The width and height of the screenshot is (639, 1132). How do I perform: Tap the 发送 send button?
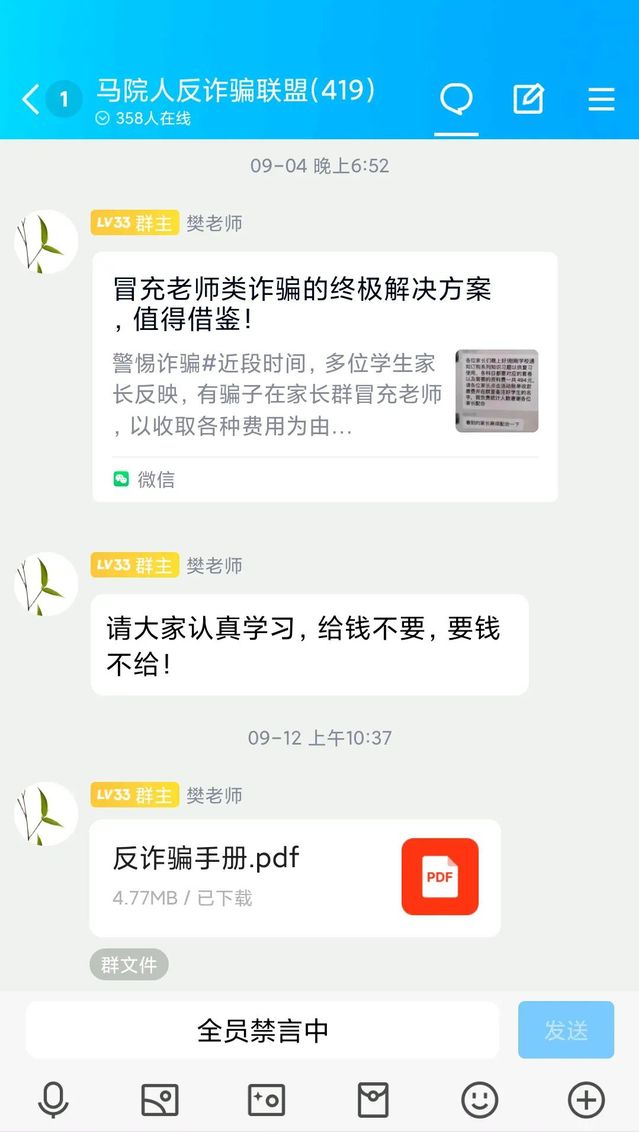pyautogui.click(x=566, y=1030)
